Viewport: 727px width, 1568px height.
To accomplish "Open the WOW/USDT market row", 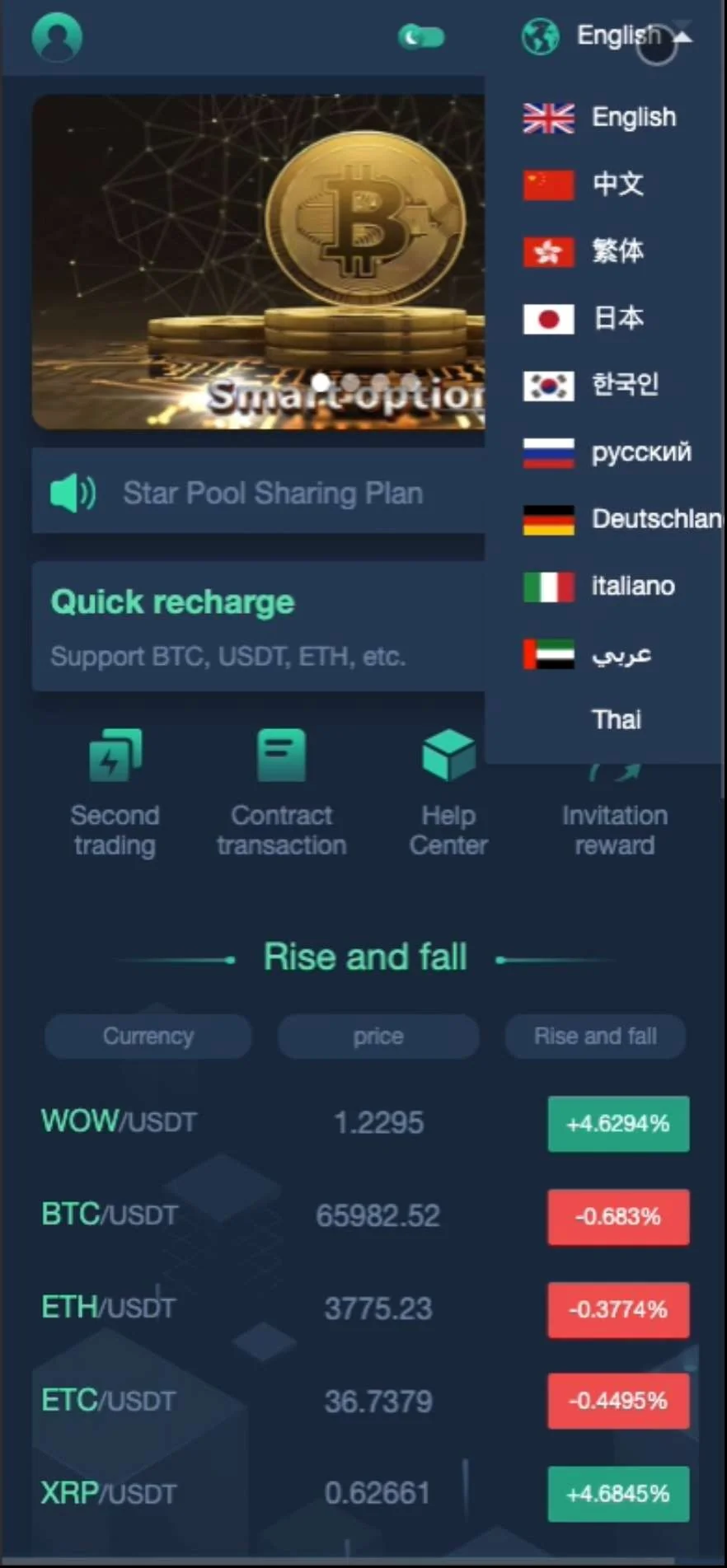I will pyautogui.click(x=363, y=1122).
